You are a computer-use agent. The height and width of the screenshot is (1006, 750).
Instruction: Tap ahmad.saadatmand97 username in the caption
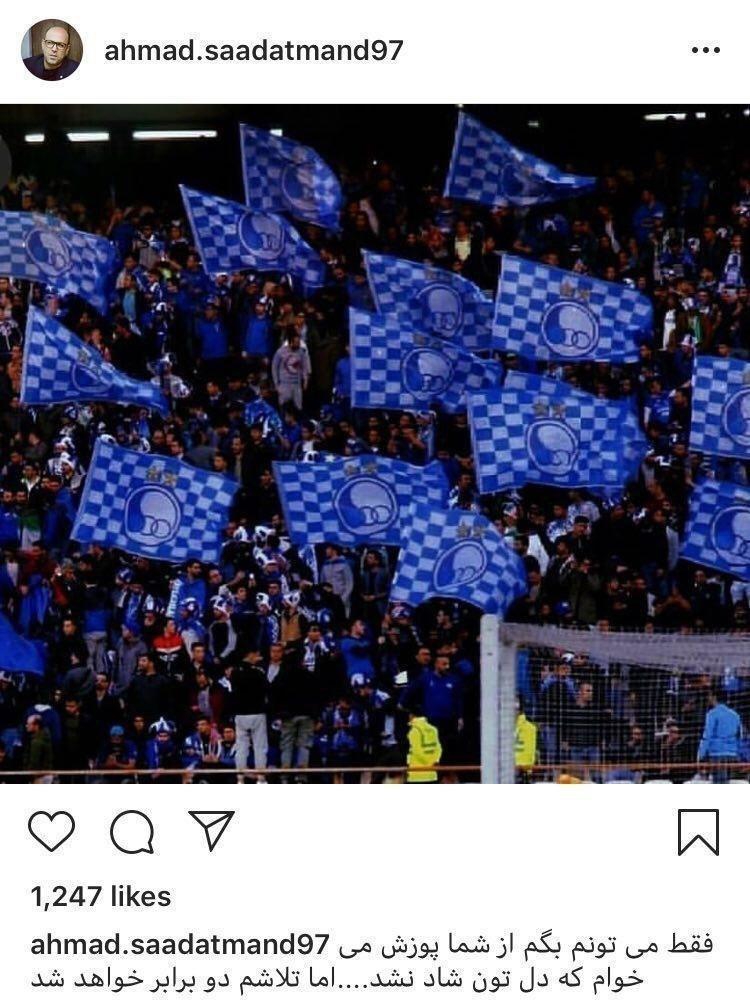180,943
